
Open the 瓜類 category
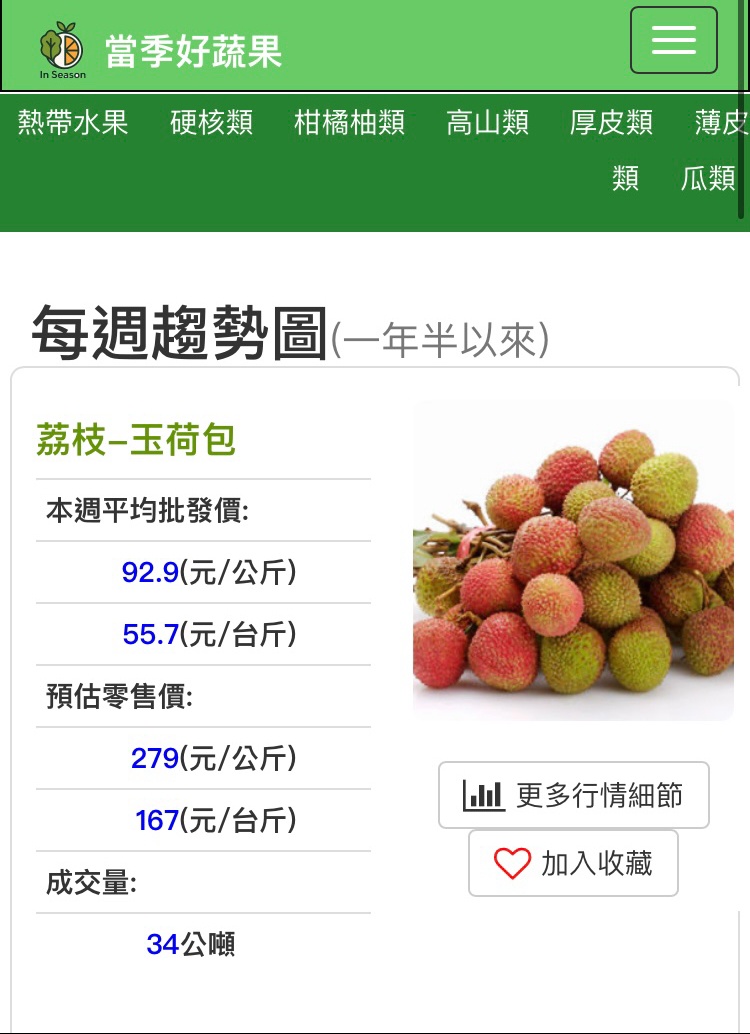pos(708,179)
